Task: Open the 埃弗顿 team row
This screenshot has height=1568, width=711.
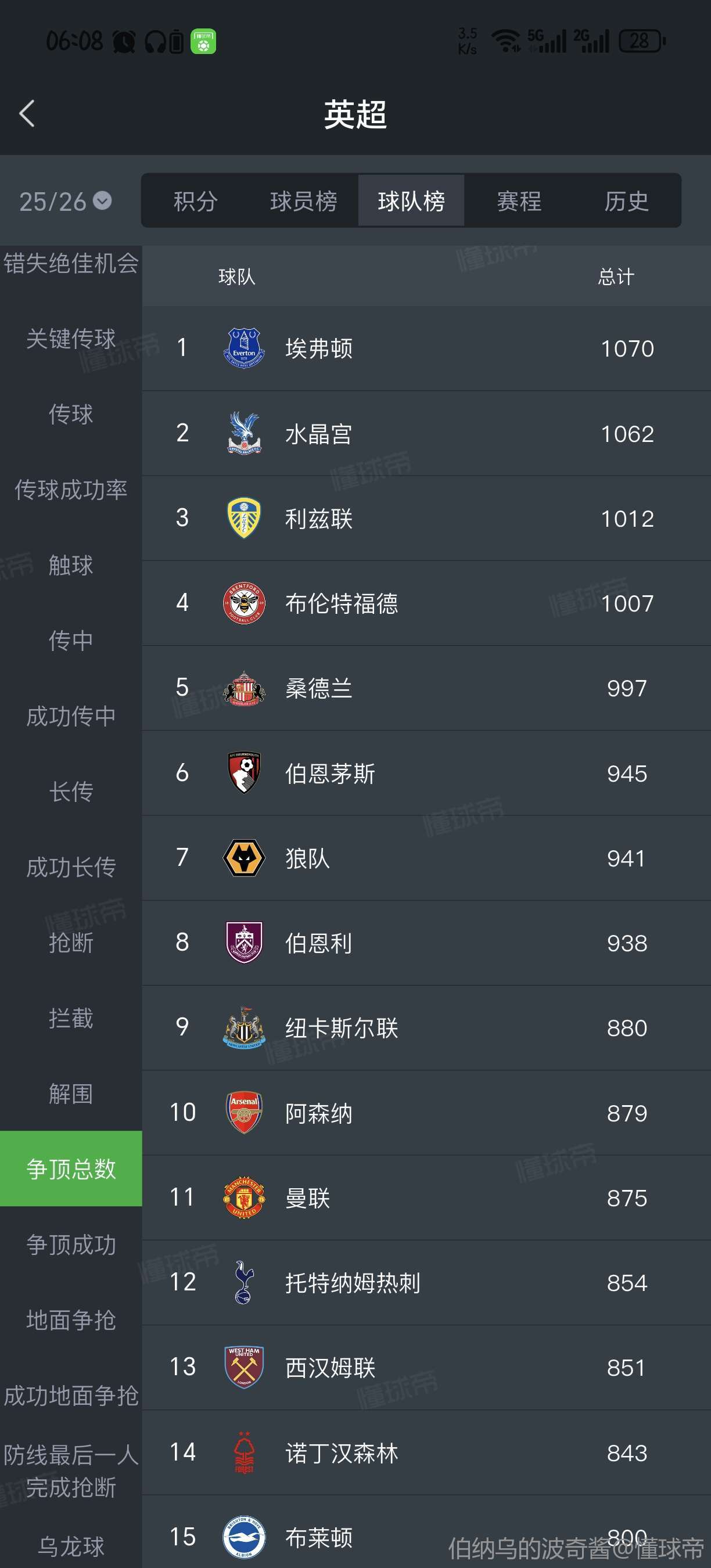Action: [426, 348]
